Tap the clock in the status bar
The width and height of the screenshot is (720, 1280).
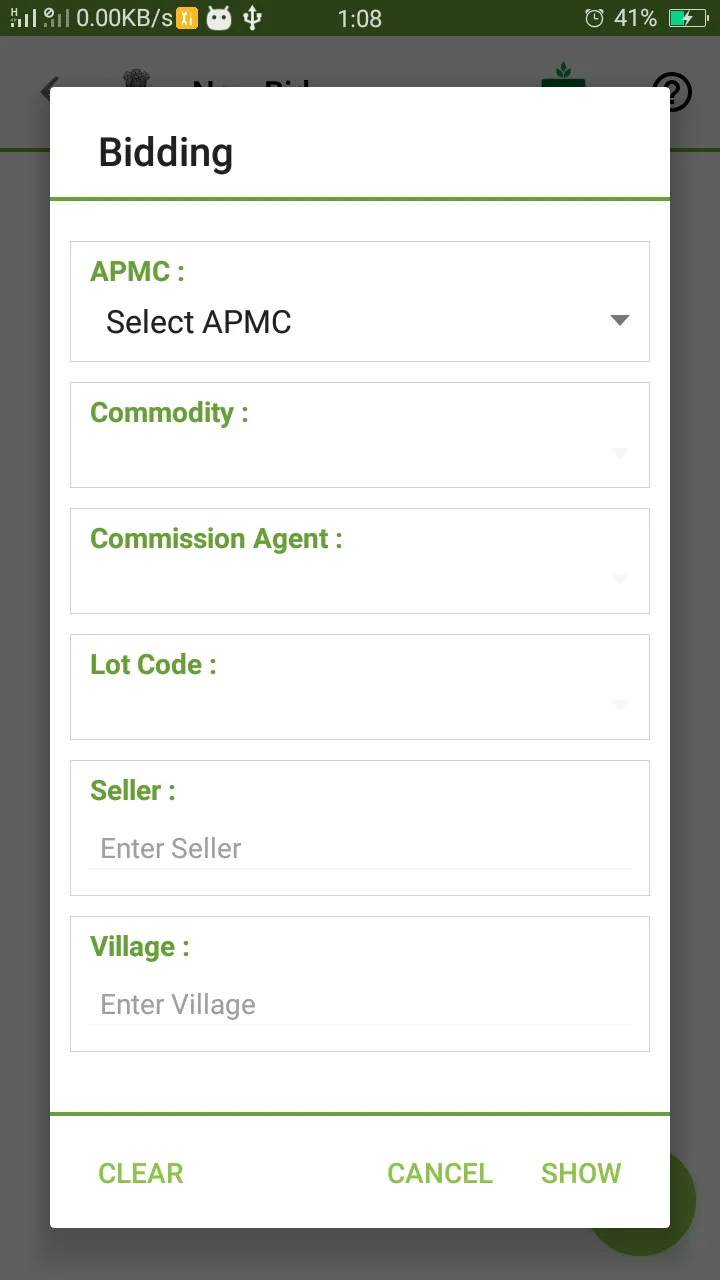coord(360,17)
